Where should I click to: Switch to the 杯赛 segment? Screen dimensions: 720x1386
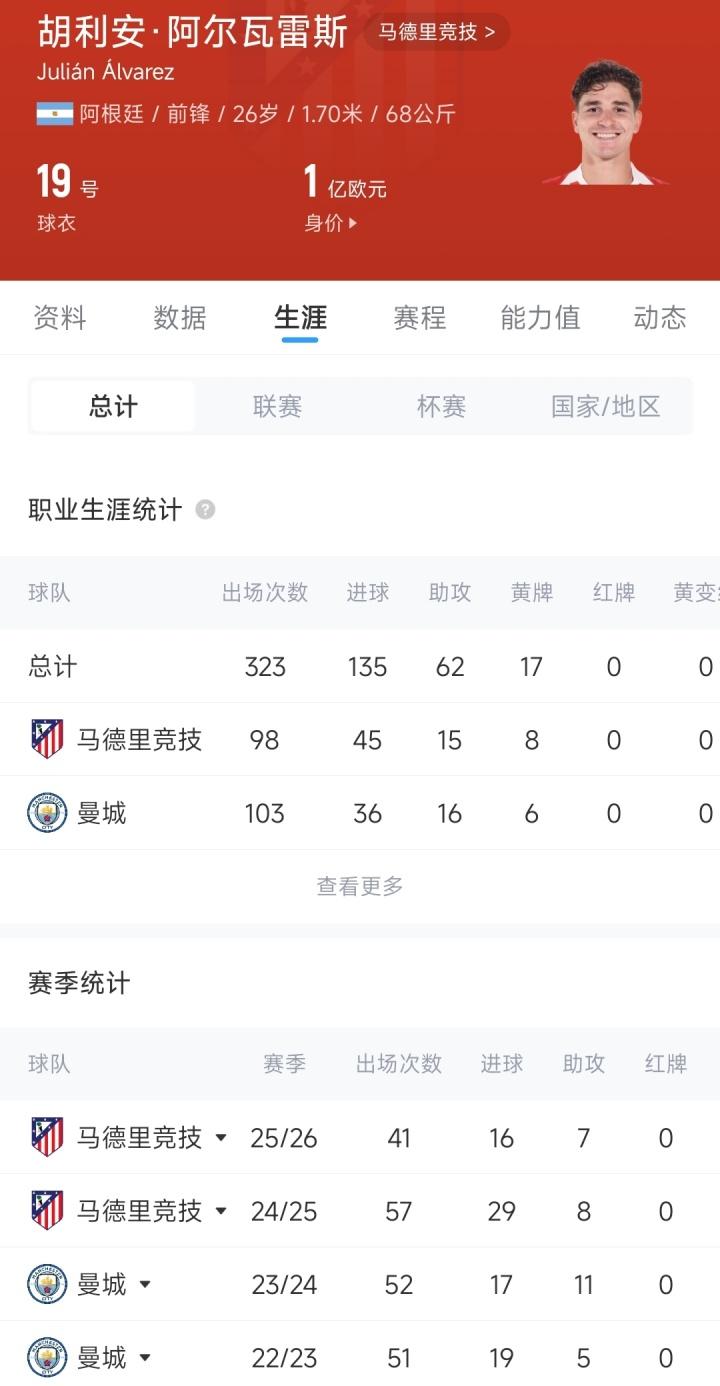(441, 406)
